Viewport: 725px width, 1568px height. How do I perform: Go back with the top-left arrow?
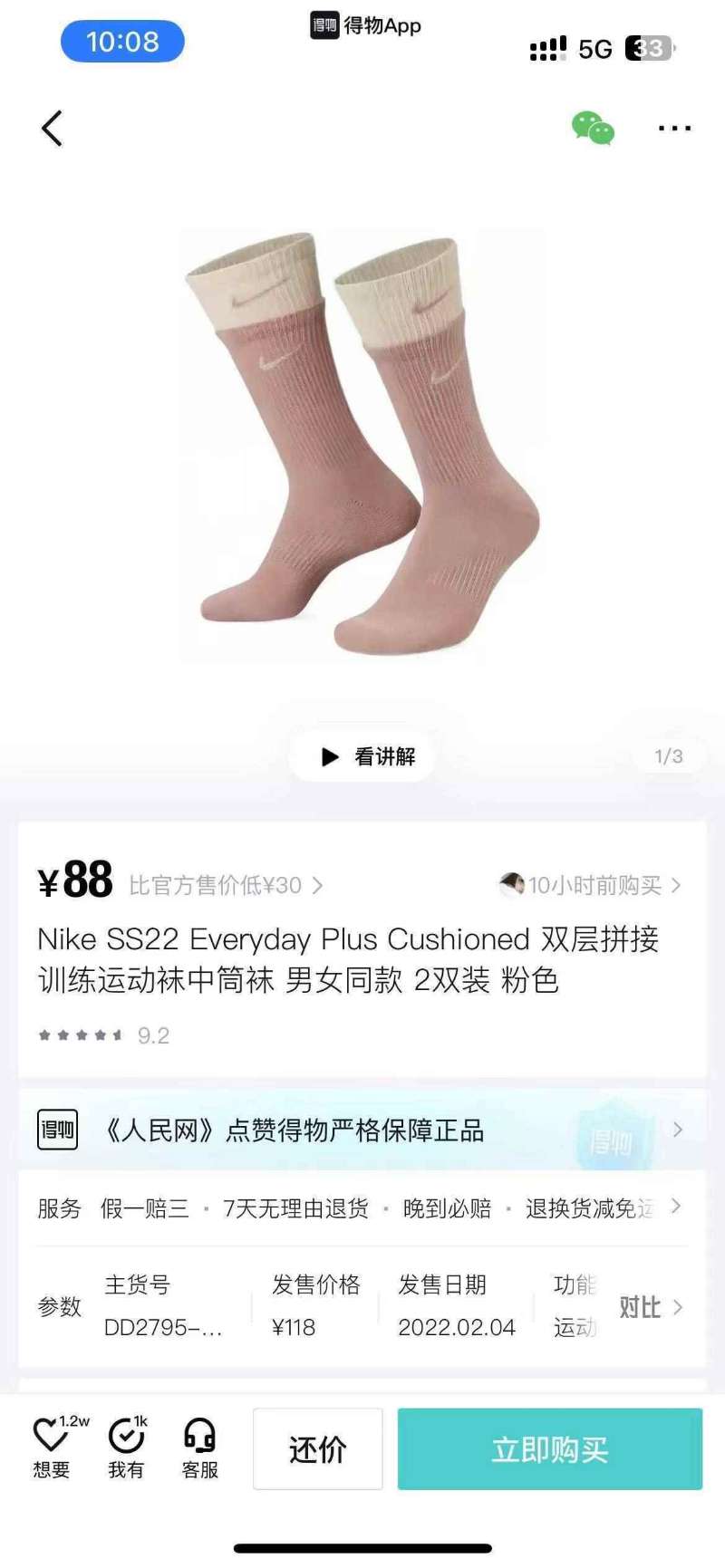[x=53, y=129]
